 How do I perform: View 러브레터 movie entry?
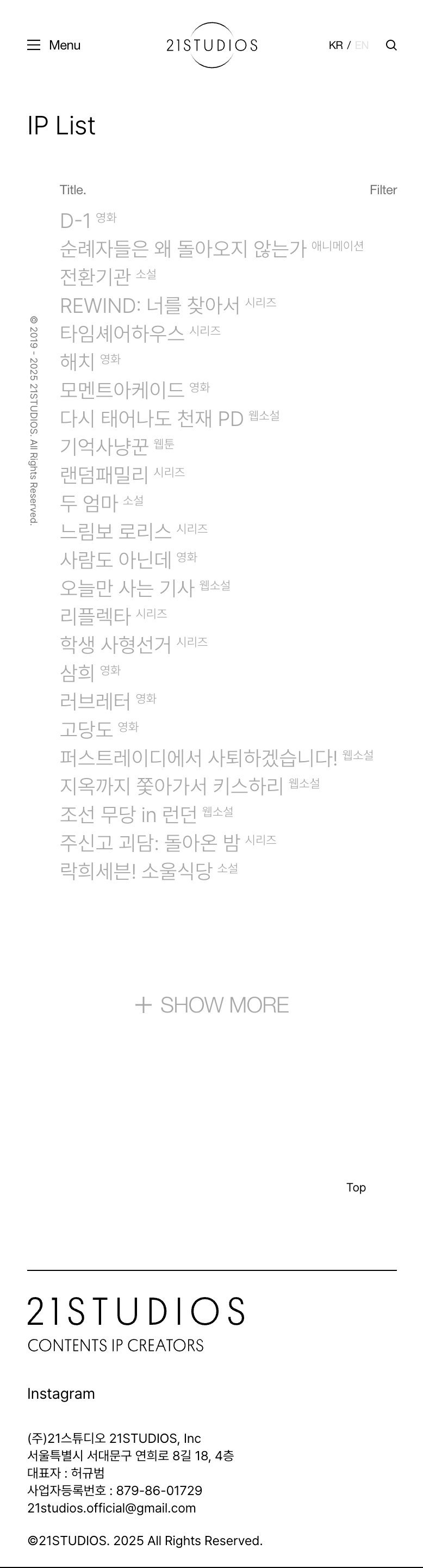tap(96, 701)
